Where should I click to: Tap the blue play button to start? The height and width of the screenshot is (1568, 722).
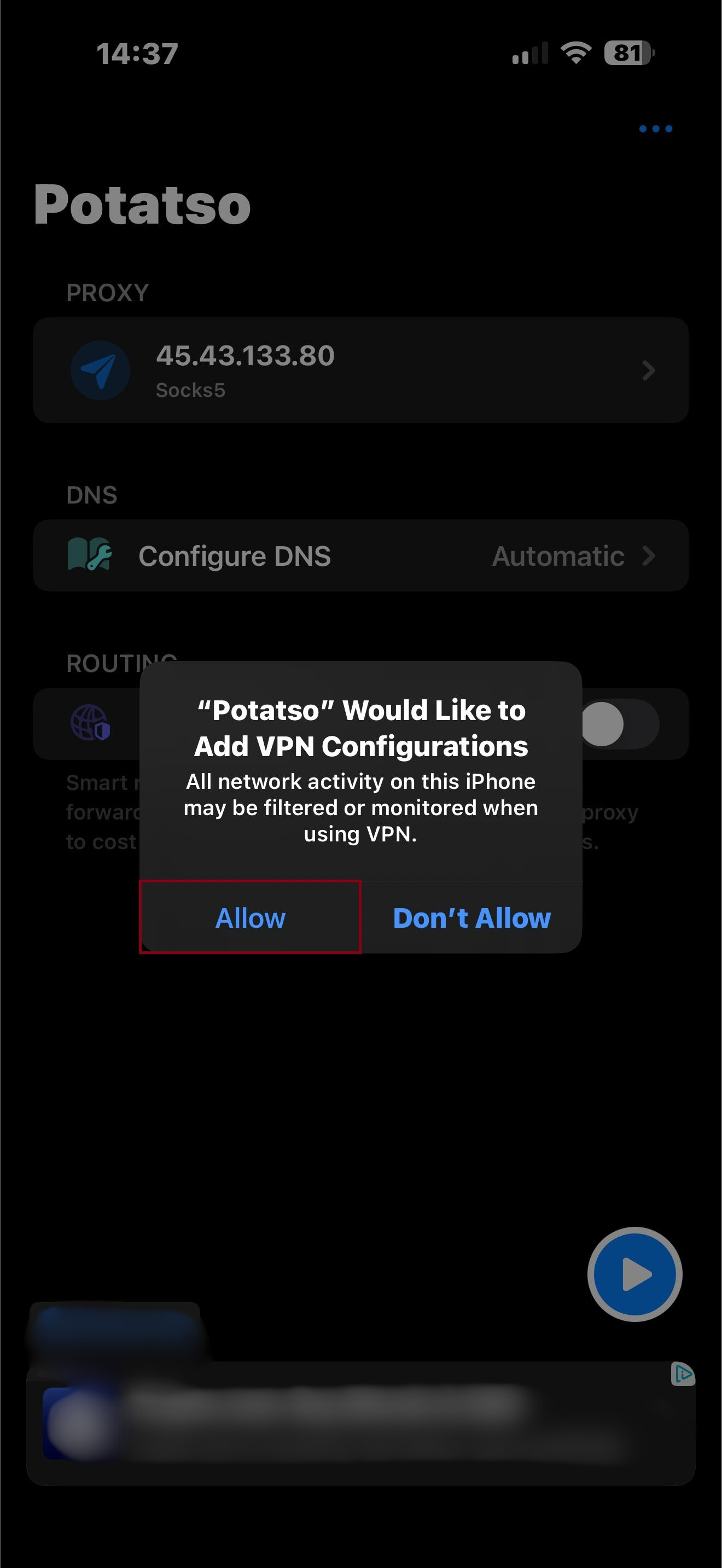tap(635, 1274)
